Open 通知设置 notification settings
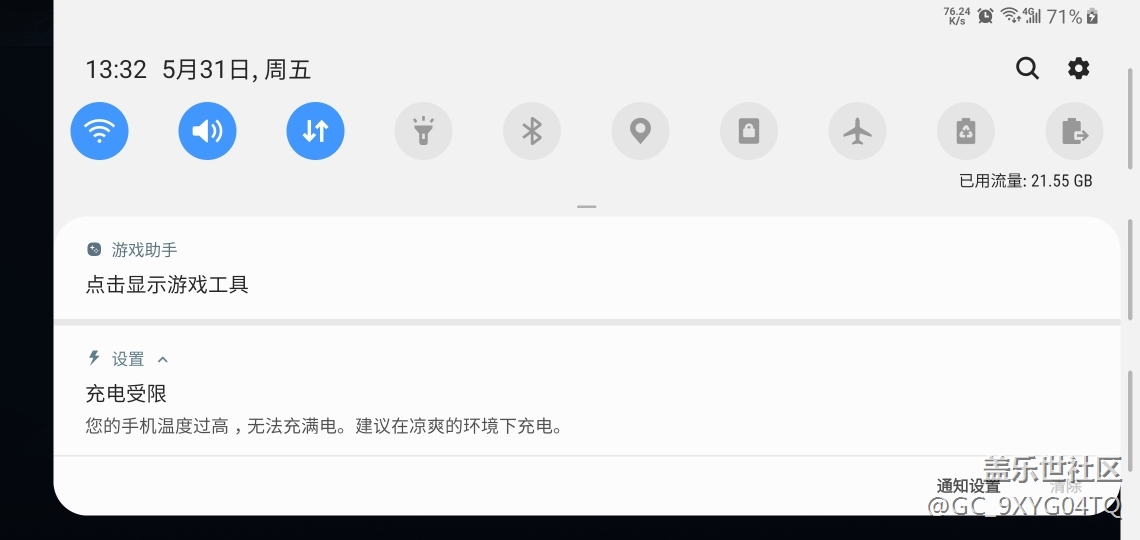 (967, 486)
